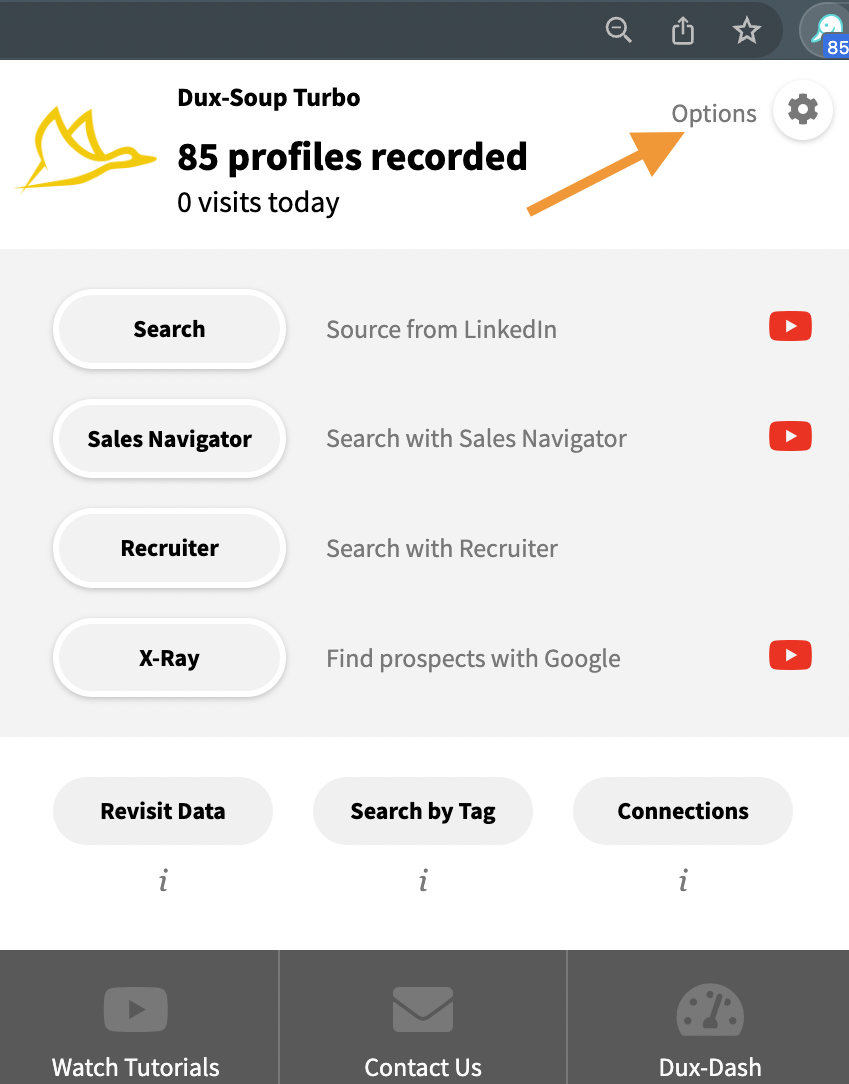Screen dimensions: 849x1084
Task: Open Revisit Data
Action: pos(163,811)
